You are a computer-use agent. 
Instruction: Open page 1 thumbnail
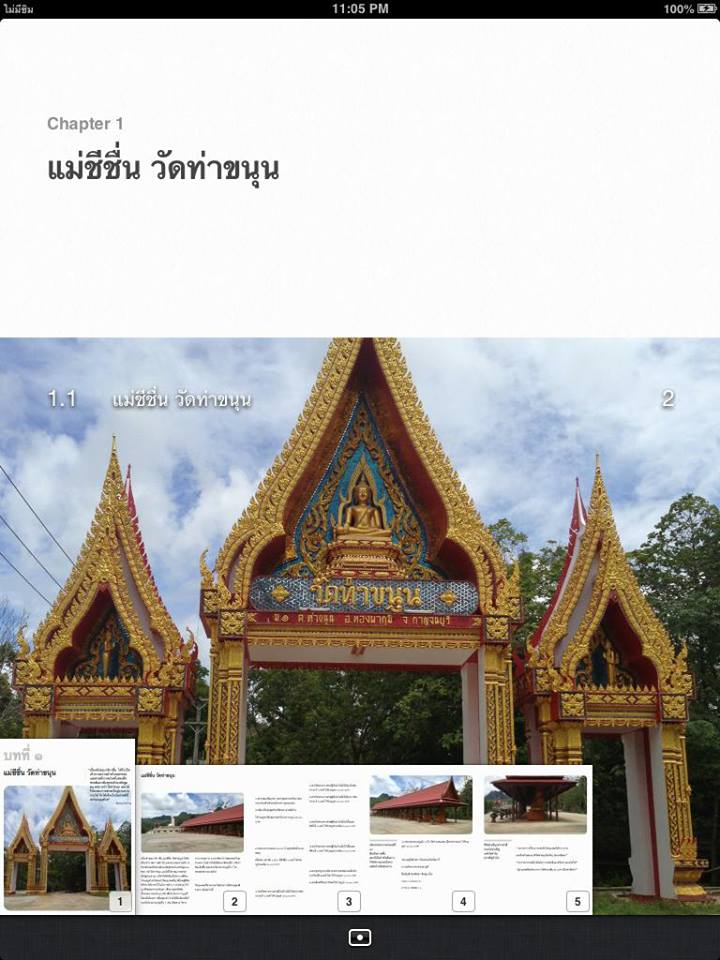(67, 826)
